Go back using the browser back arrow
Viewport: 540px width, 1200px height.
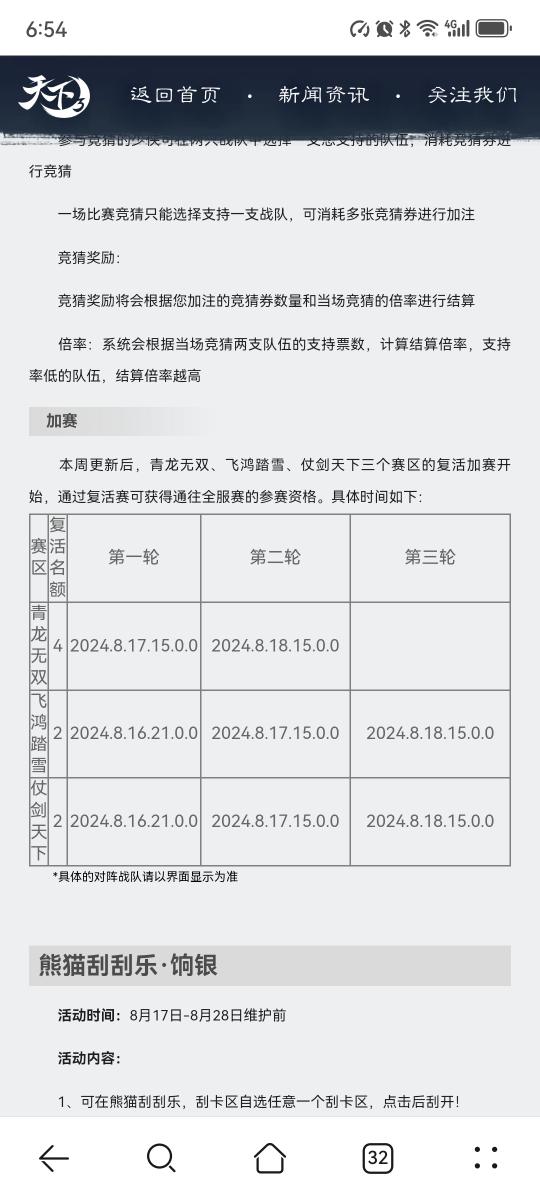tap(54, 1158)
